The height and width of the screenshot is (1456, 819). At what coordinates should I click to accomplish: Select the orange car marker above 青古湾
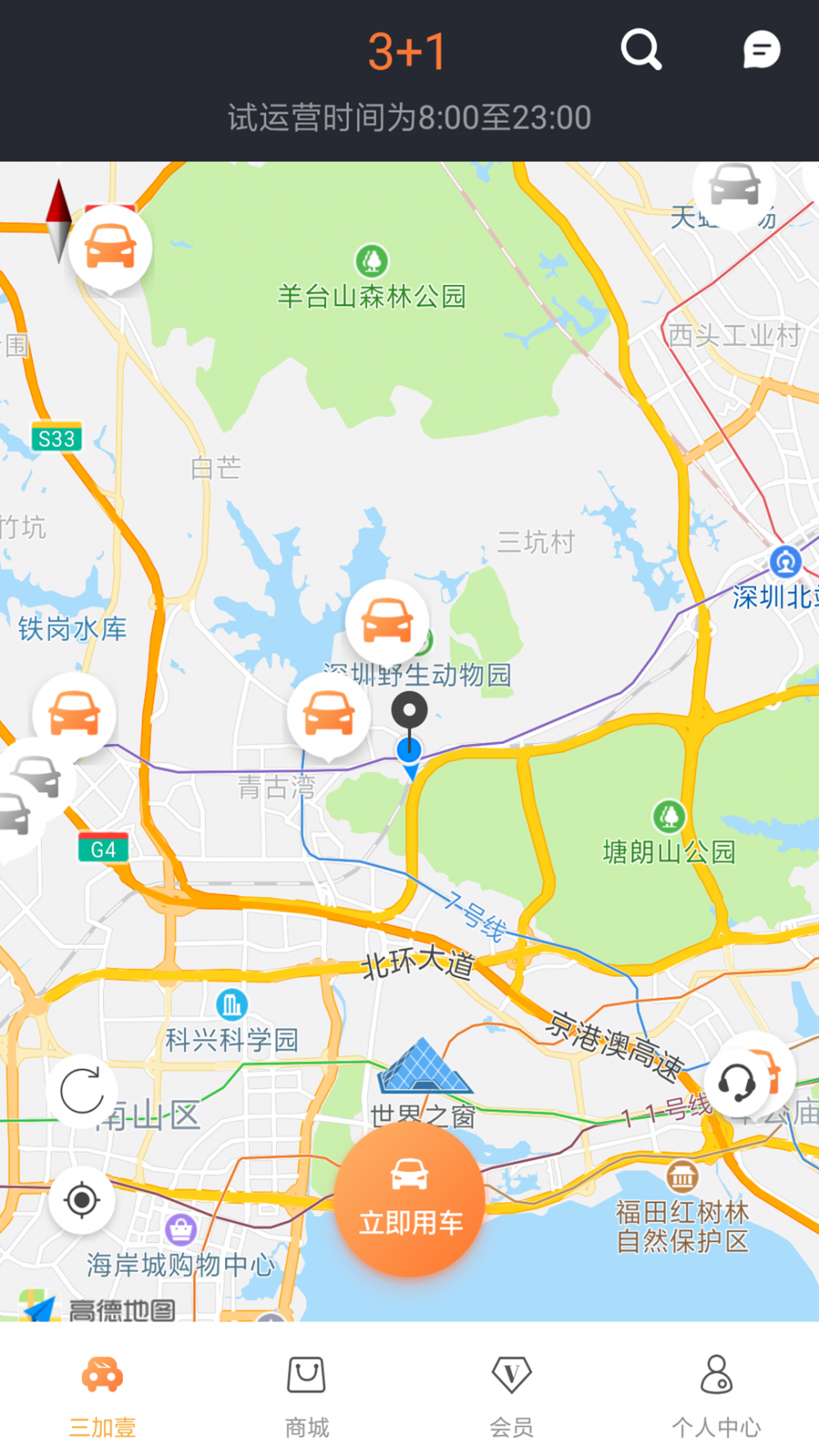(328, 715)
